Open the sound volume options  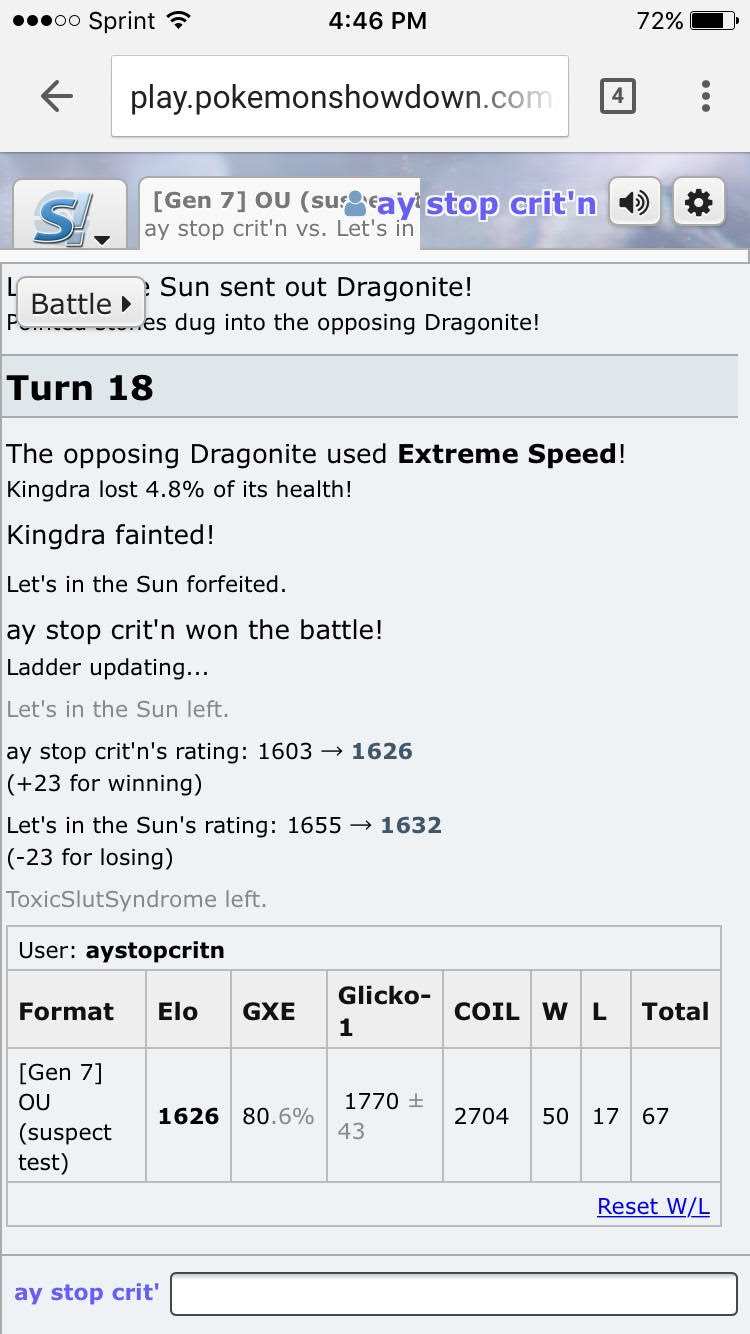pos(635,203)
